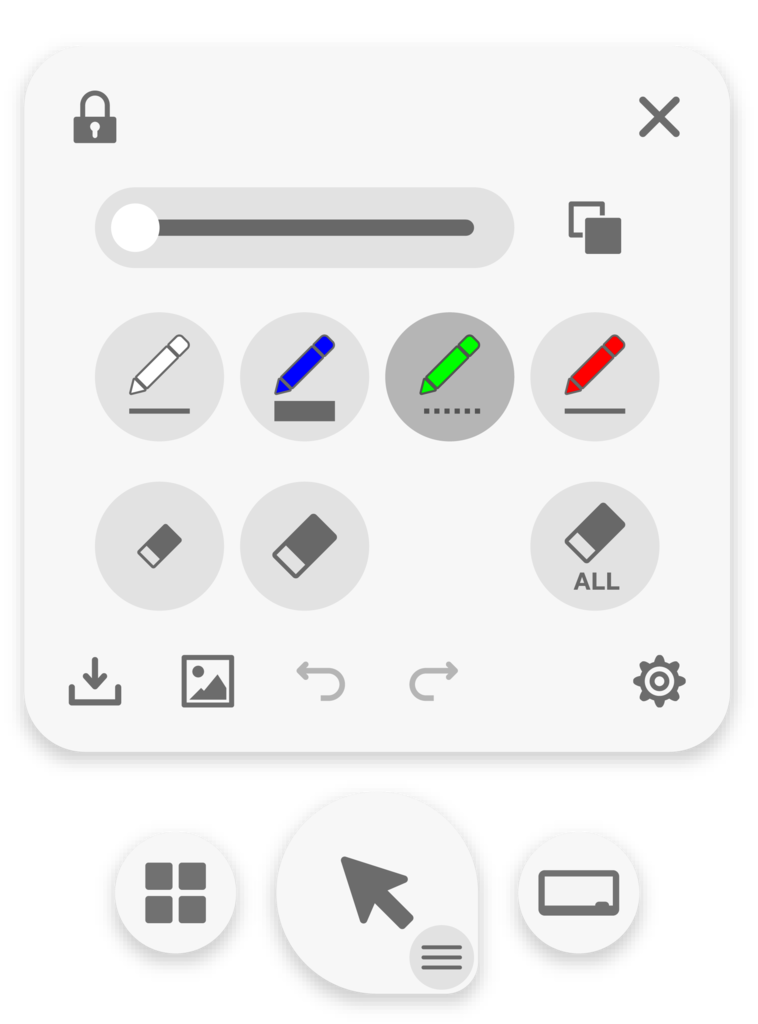Image resolution: width=758 pixels, height=1024 pixels.
Task: Close the drawing tool panel
Action: click(659, 118)
